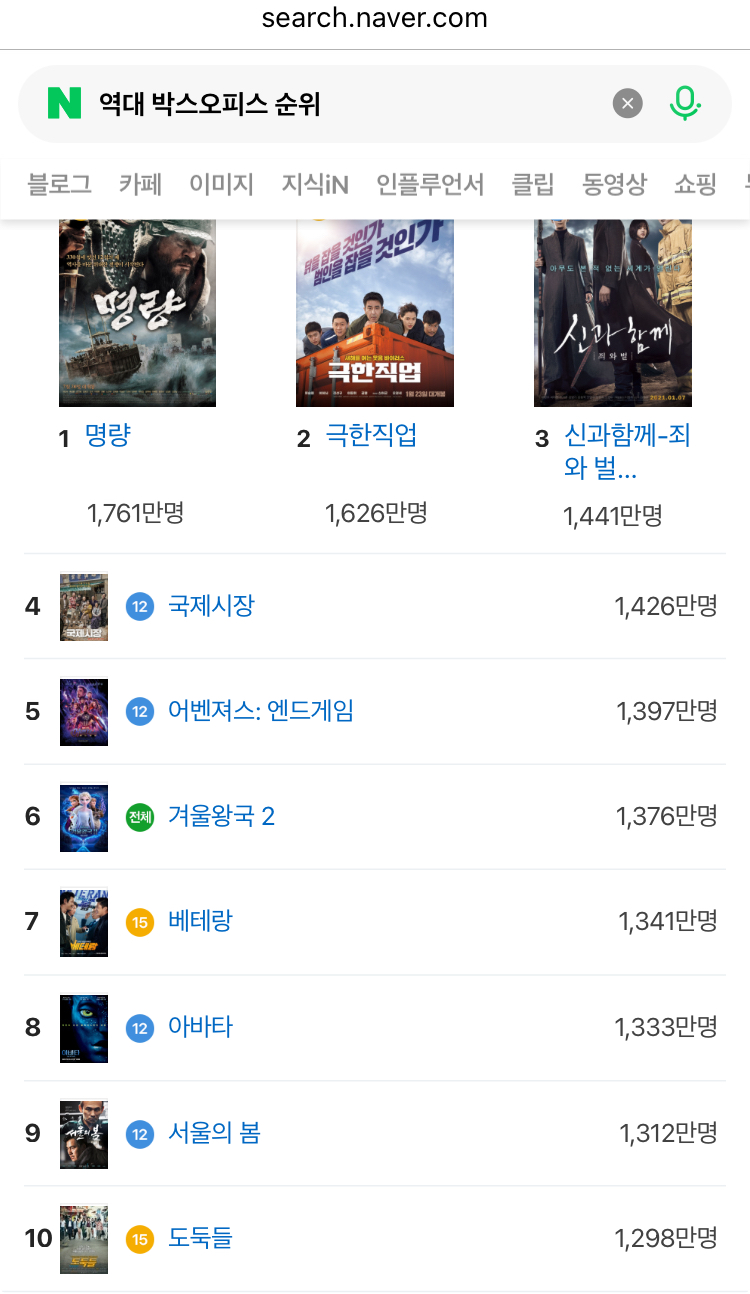Screen dimensions: 750x1294
Task: Open the Naver home logo
Action: pyautogui.click(x=64, y=104)
